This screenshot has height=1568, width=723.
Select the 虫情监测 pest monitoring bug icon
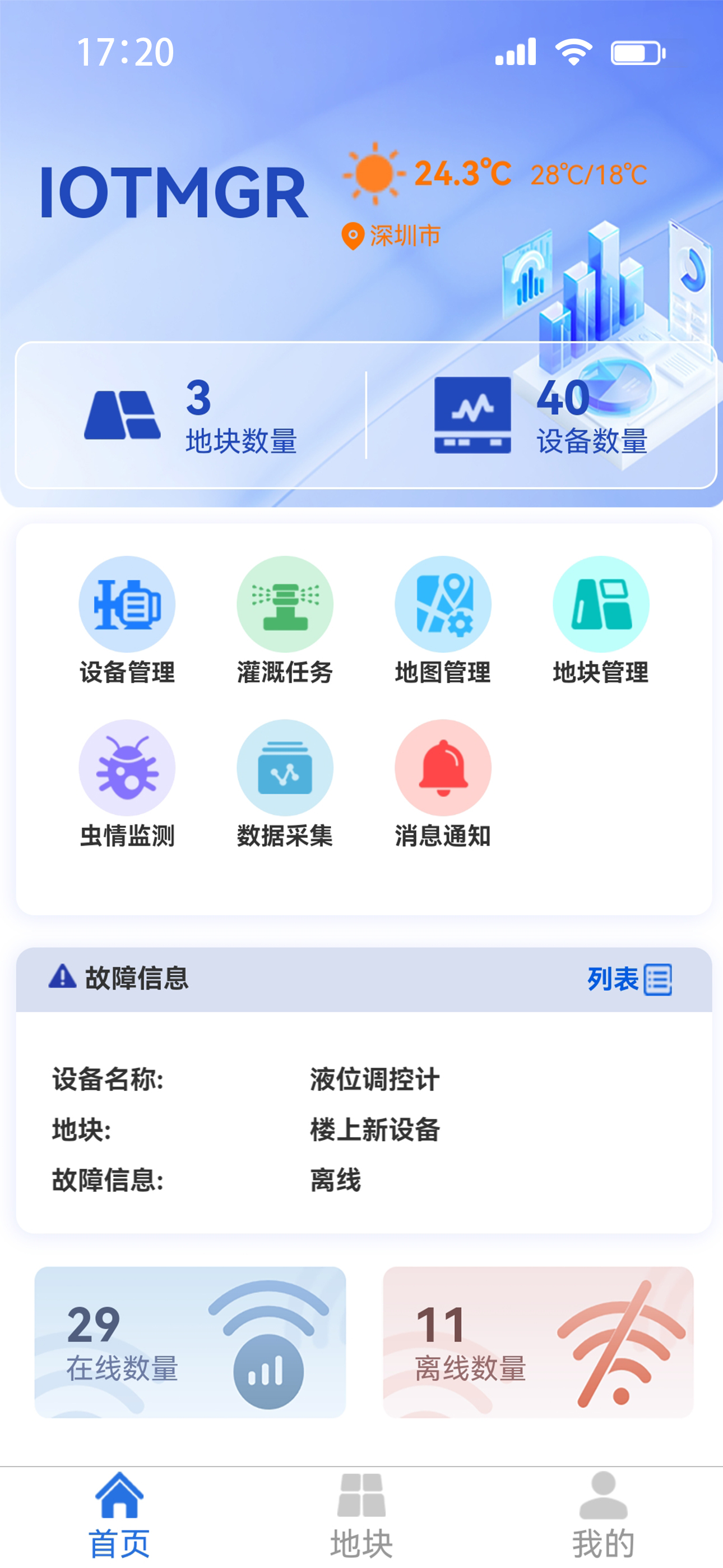pos(127,768)
